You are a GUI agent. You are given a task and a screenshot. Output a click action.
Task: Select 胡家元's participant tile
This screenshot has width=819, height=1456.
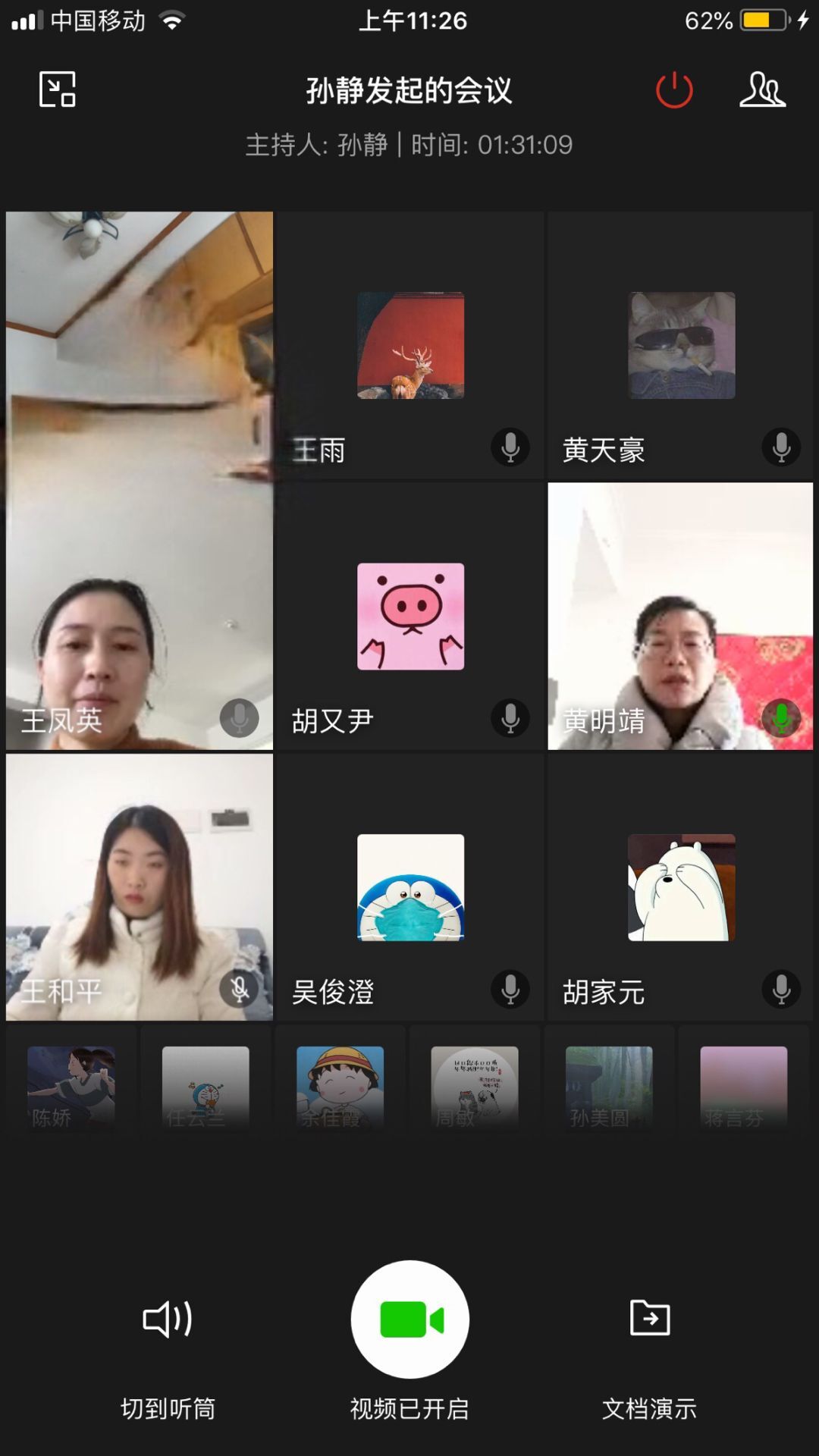(680, 886)
